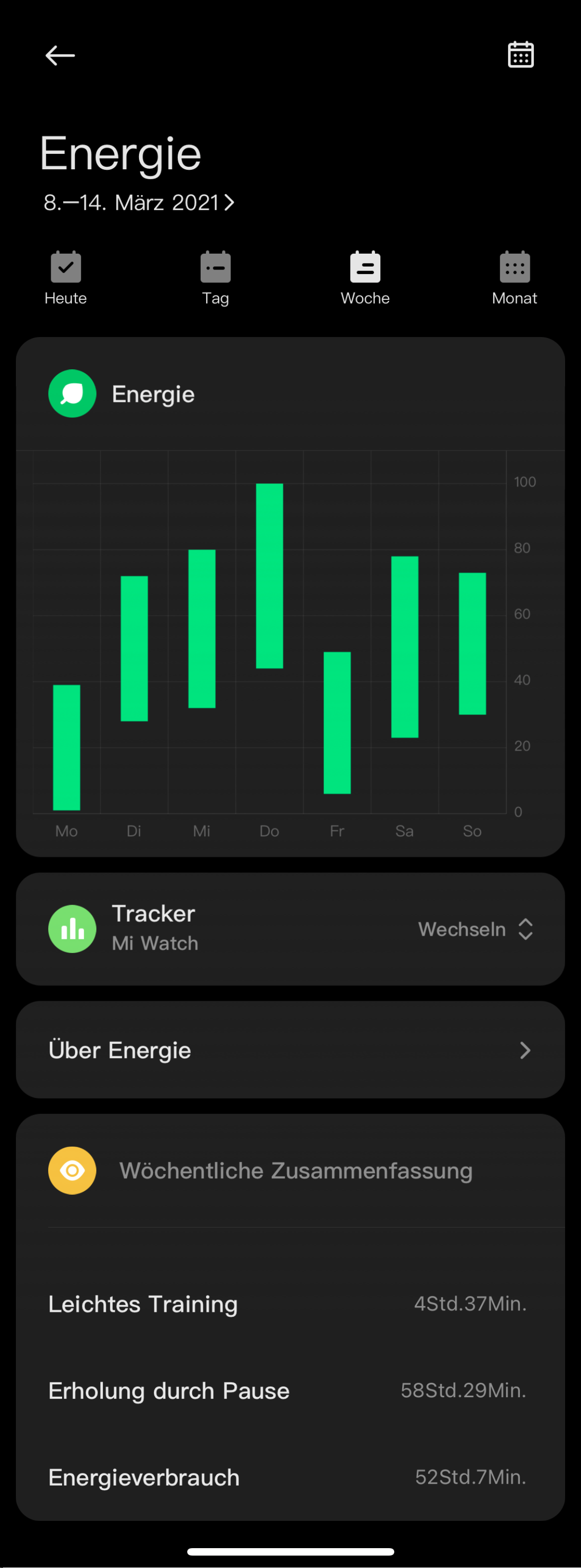
Task: Tap Wechseln to change the tracker
Action: 475,929
